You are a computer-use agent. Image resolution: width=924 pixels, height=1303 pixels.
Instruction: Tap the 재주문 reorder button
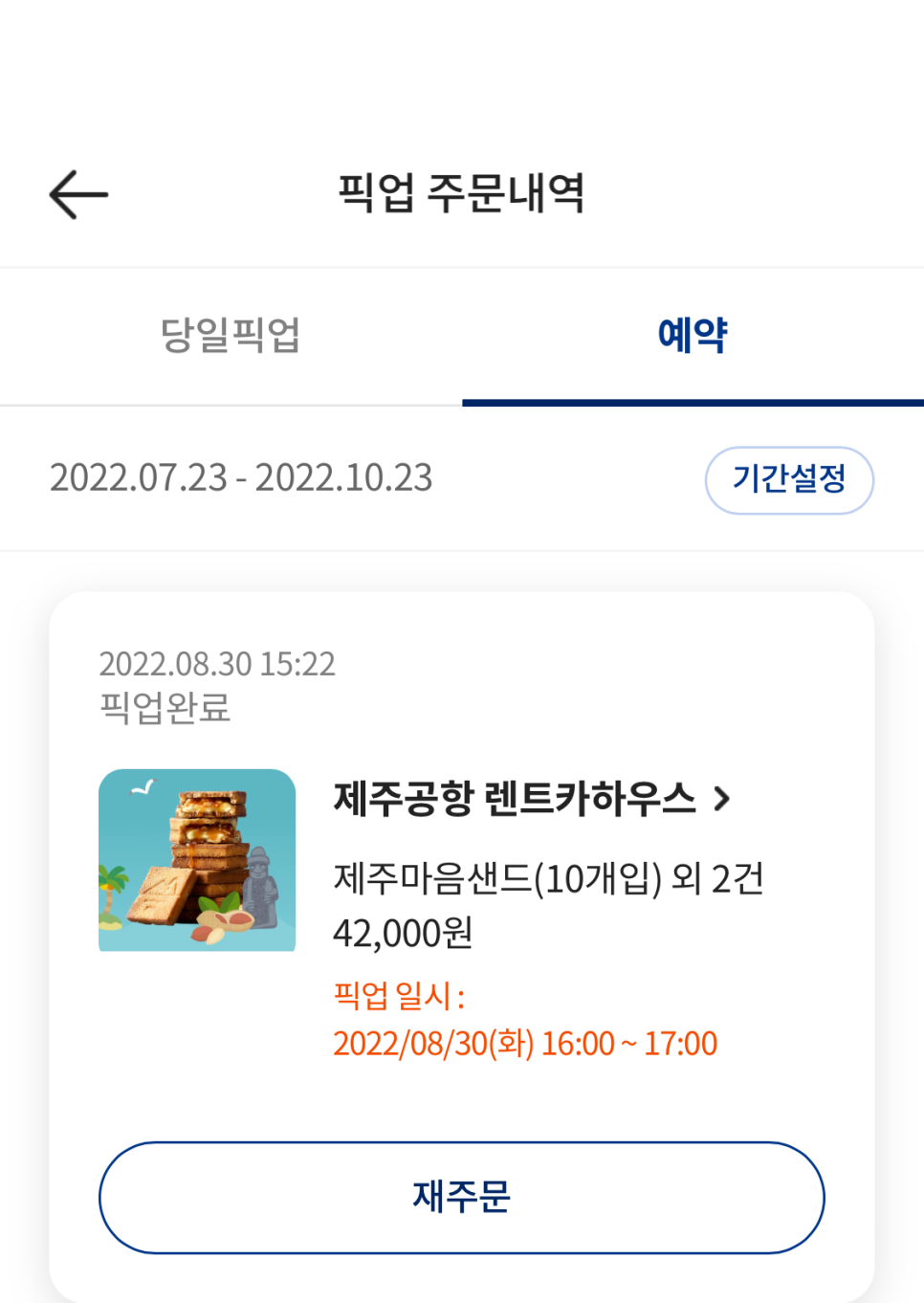pyautogui.click(x=461, y=1197)
